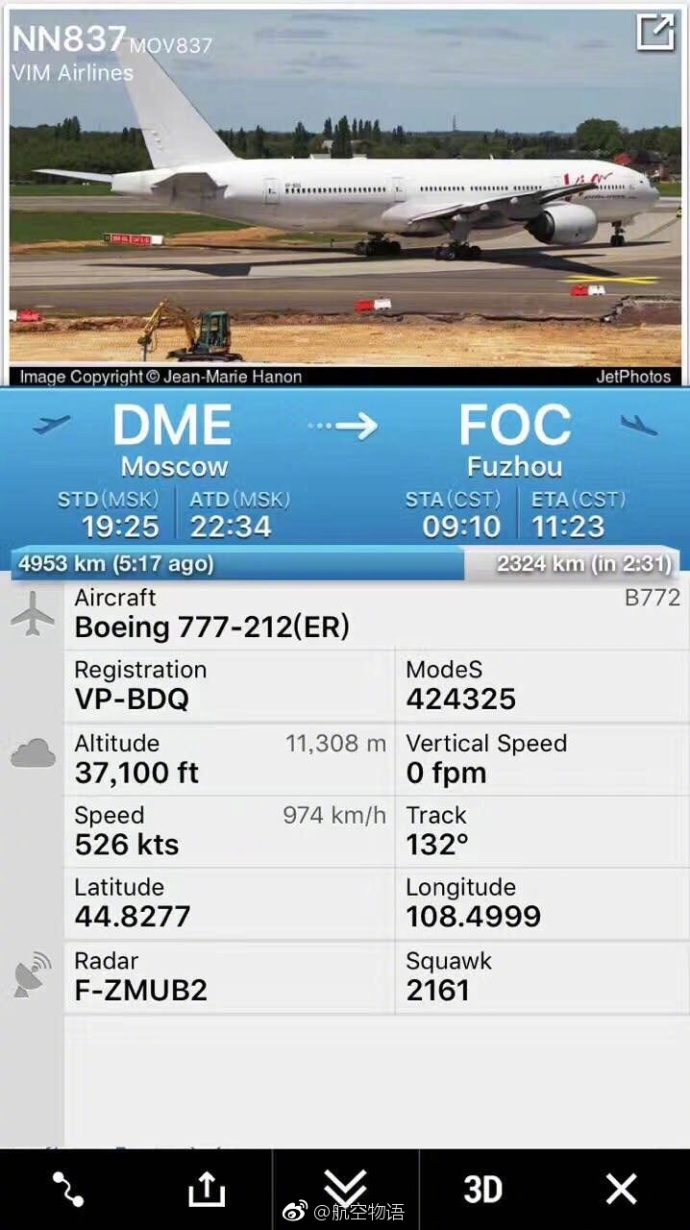Select the cloud weather section icon
This screenshot has height=1230, width=690.
coord(32,753)
